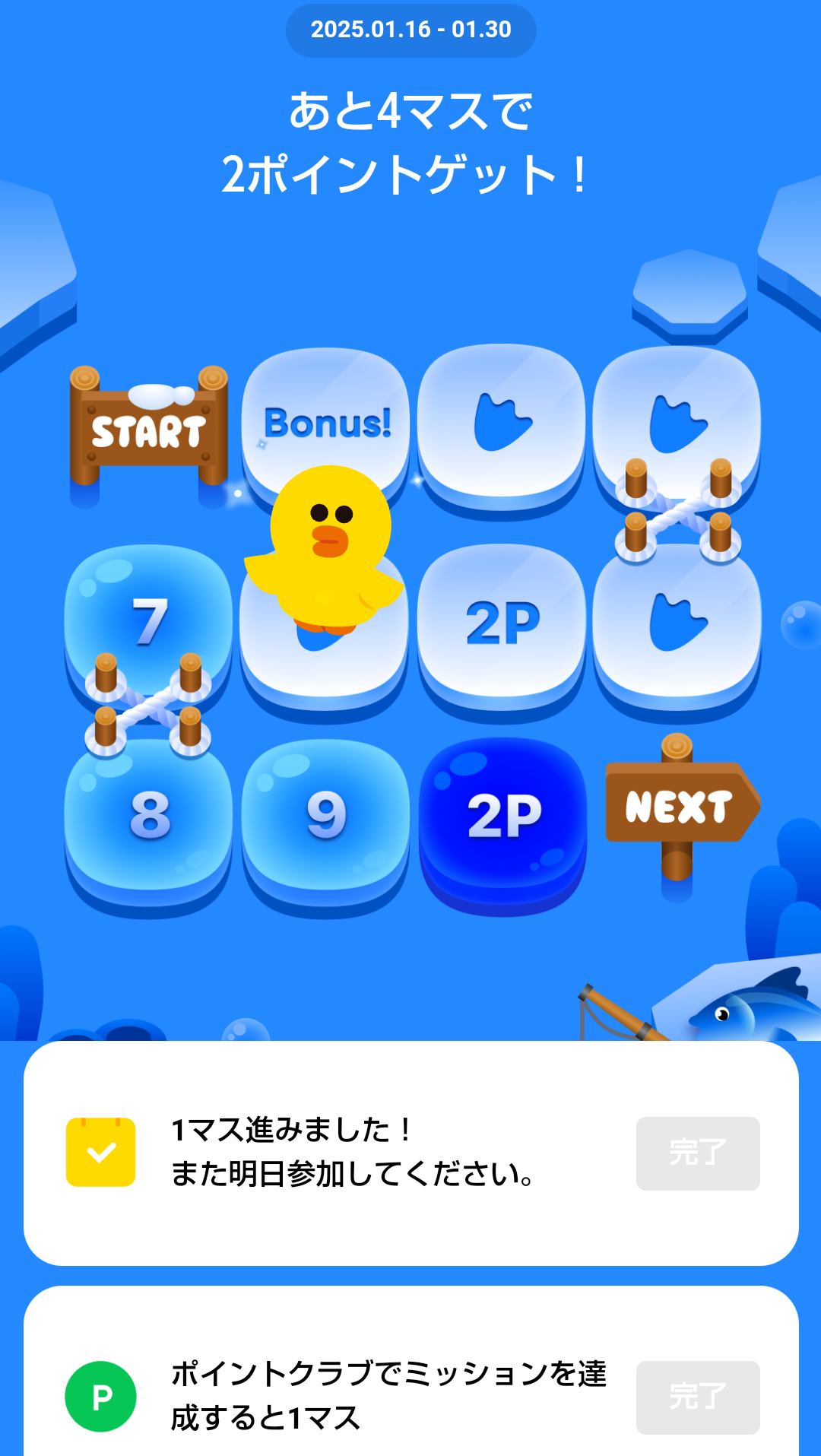The image size is (821, 1456).
Task: Open the daily check-in mission card
Action: (353, 1152)
